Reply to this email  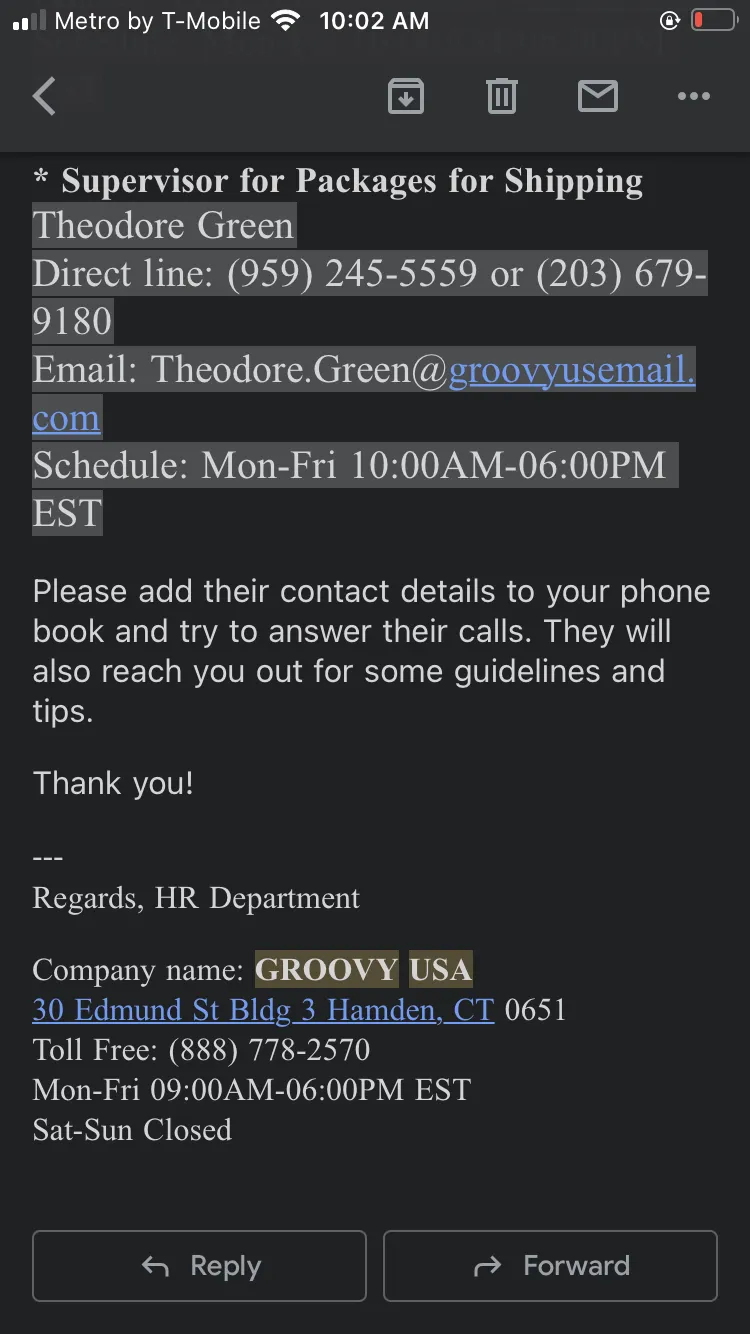199,1266
